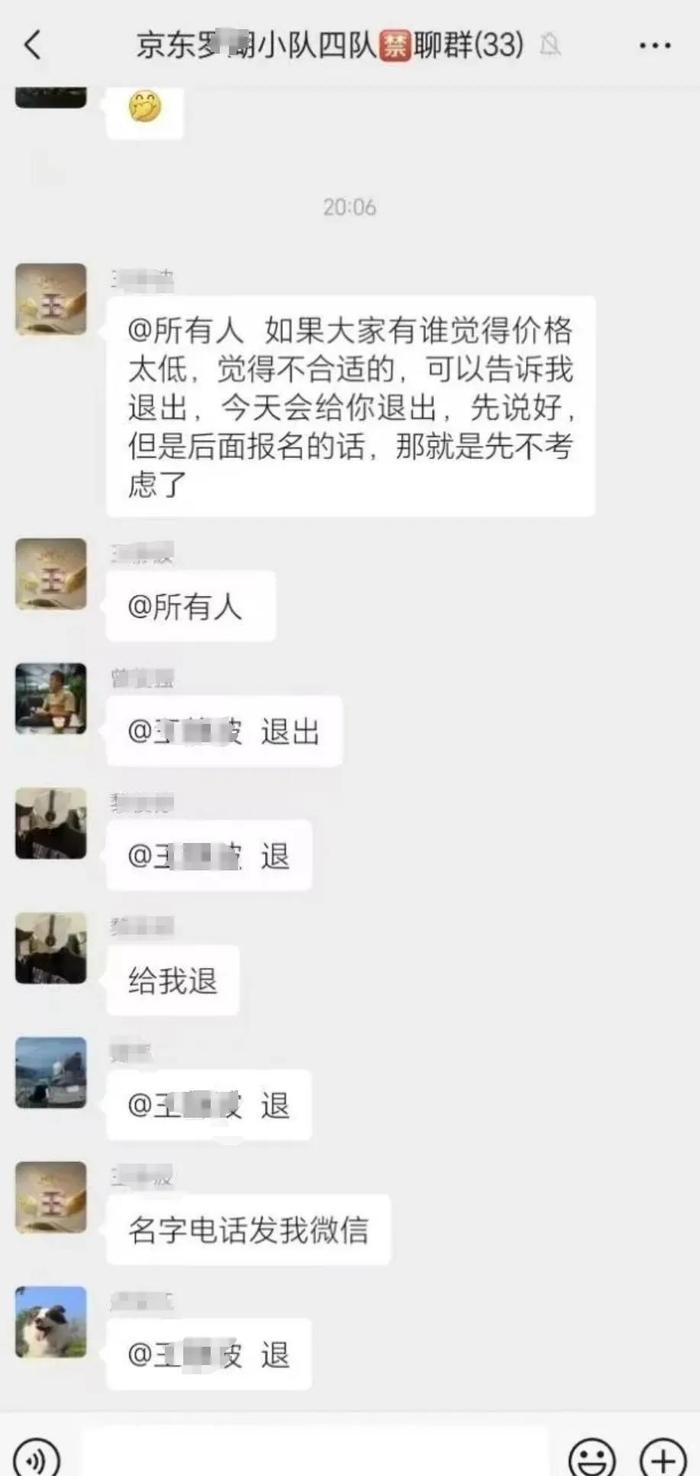Open avatar of sender of 给我退
This screenshot has width=700, height=1476.
click(51, 948)
